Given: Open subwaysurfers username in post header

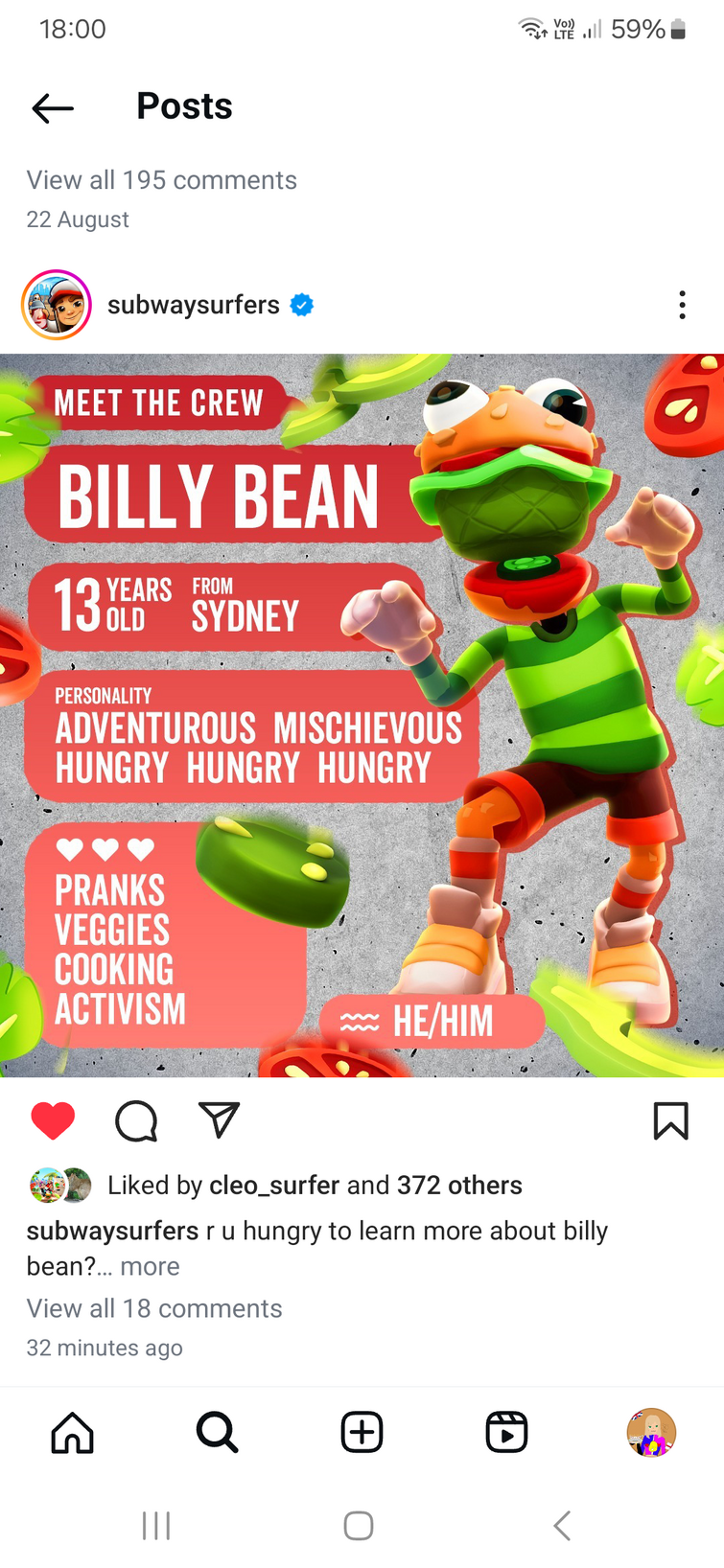Looking at the screenshot, I should tap(193, 305).
